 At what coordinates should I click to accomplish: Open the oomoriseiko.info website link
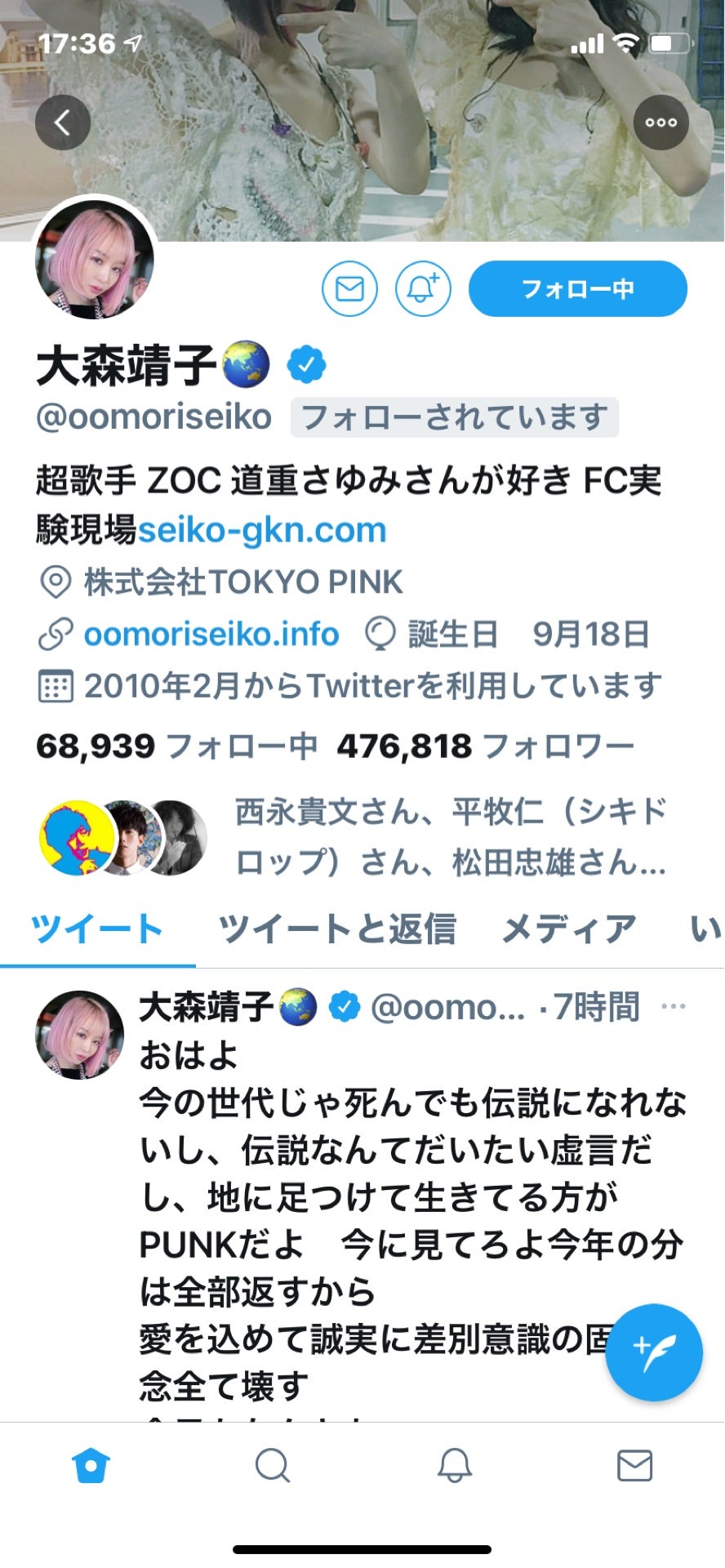click(211, 633)
